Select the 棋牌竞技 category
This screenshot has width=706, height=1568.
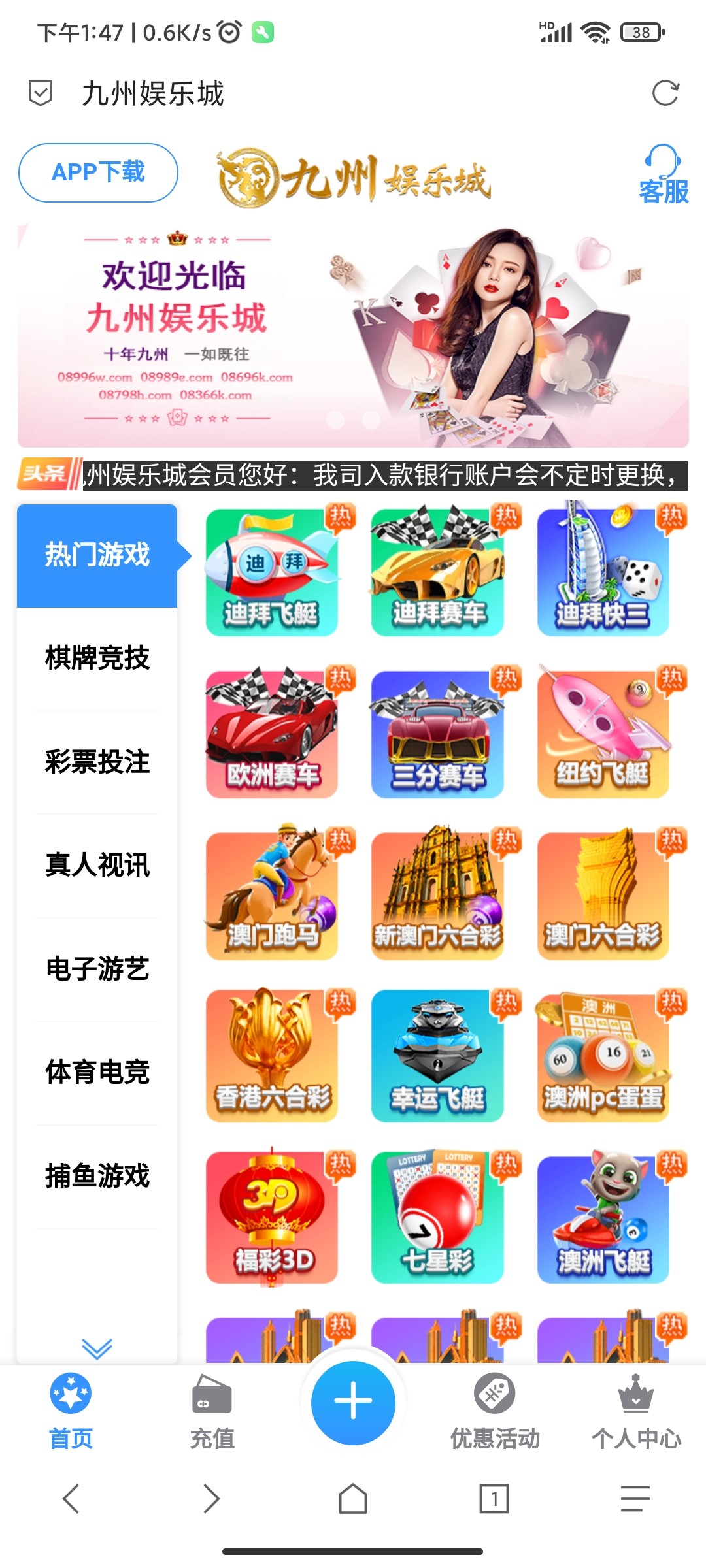click(97, 658)
